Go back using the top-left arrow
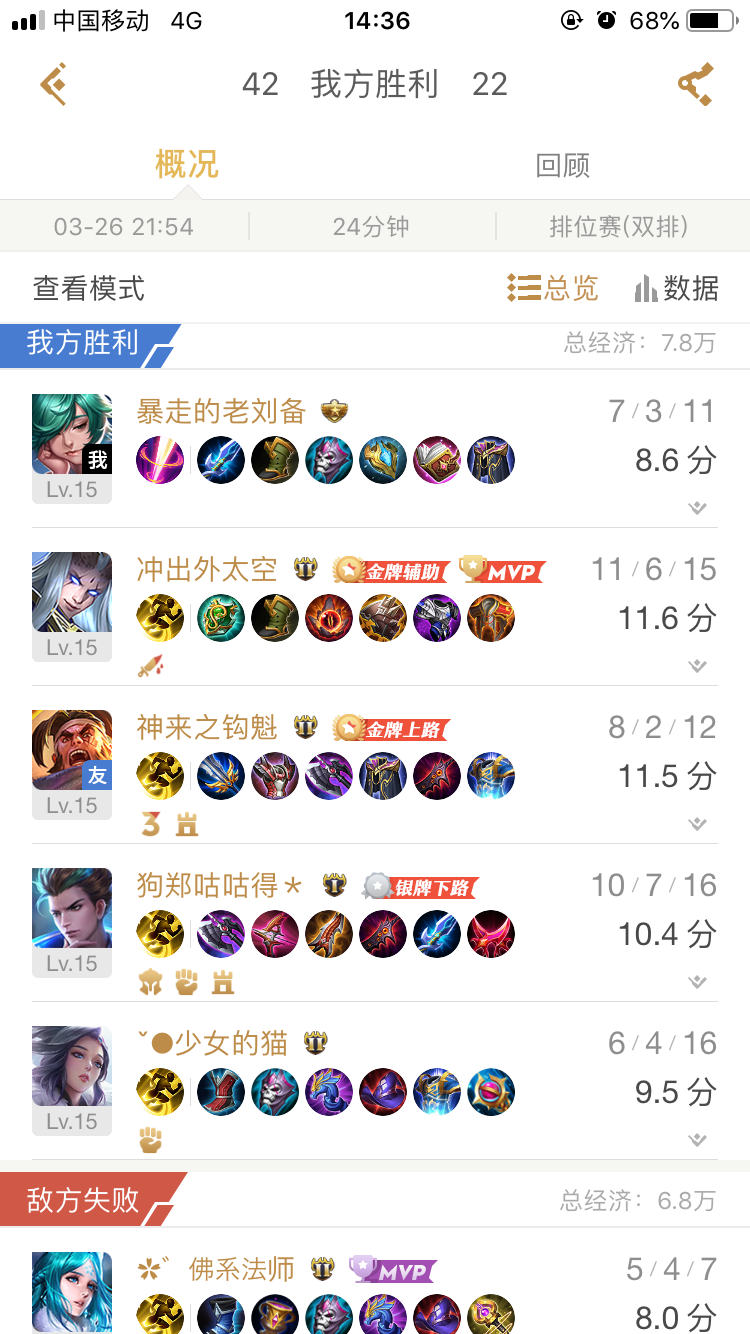The width and height of the screenshot is (750, 1334). (x=53, y=84)
